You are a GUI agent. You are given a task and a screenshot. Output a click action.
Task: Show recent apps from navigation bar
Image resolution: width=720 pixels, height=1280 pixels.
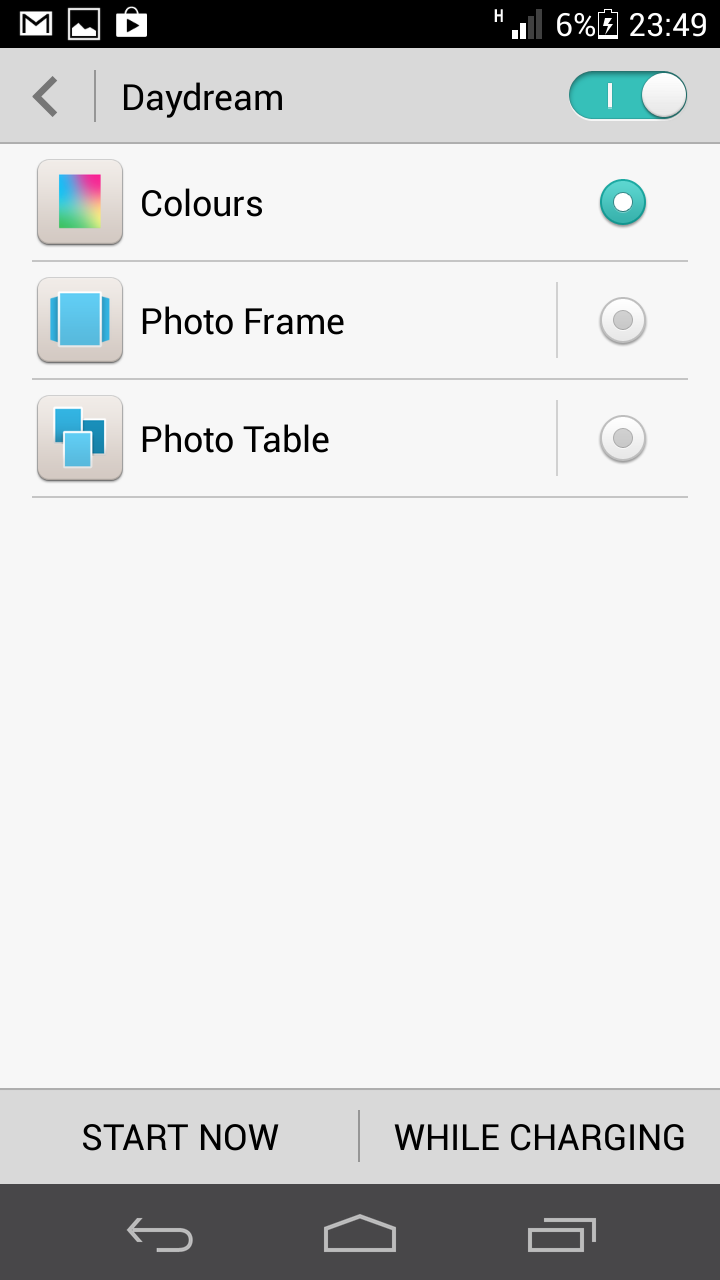tap(561, 1234)
